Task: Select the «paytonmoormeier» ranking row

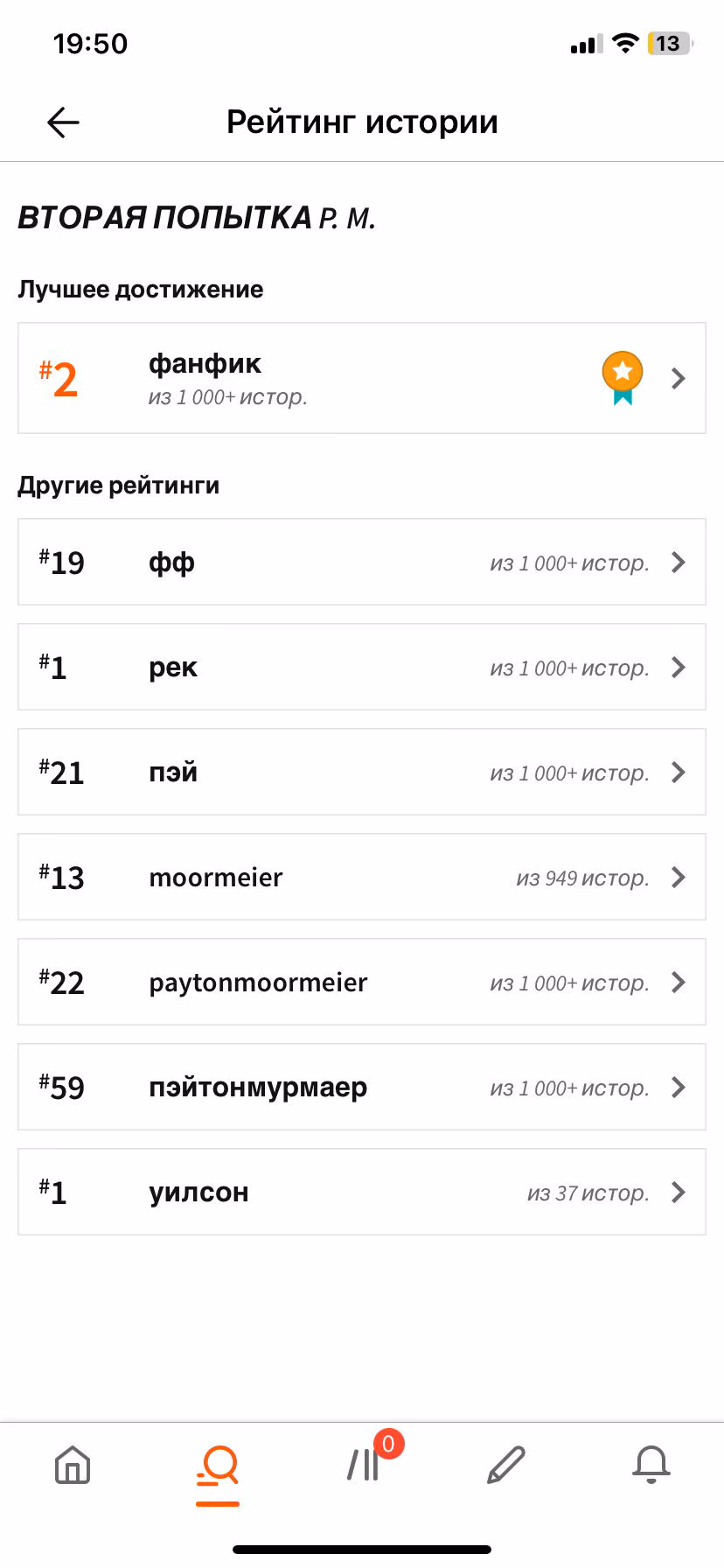Action: 362,982
